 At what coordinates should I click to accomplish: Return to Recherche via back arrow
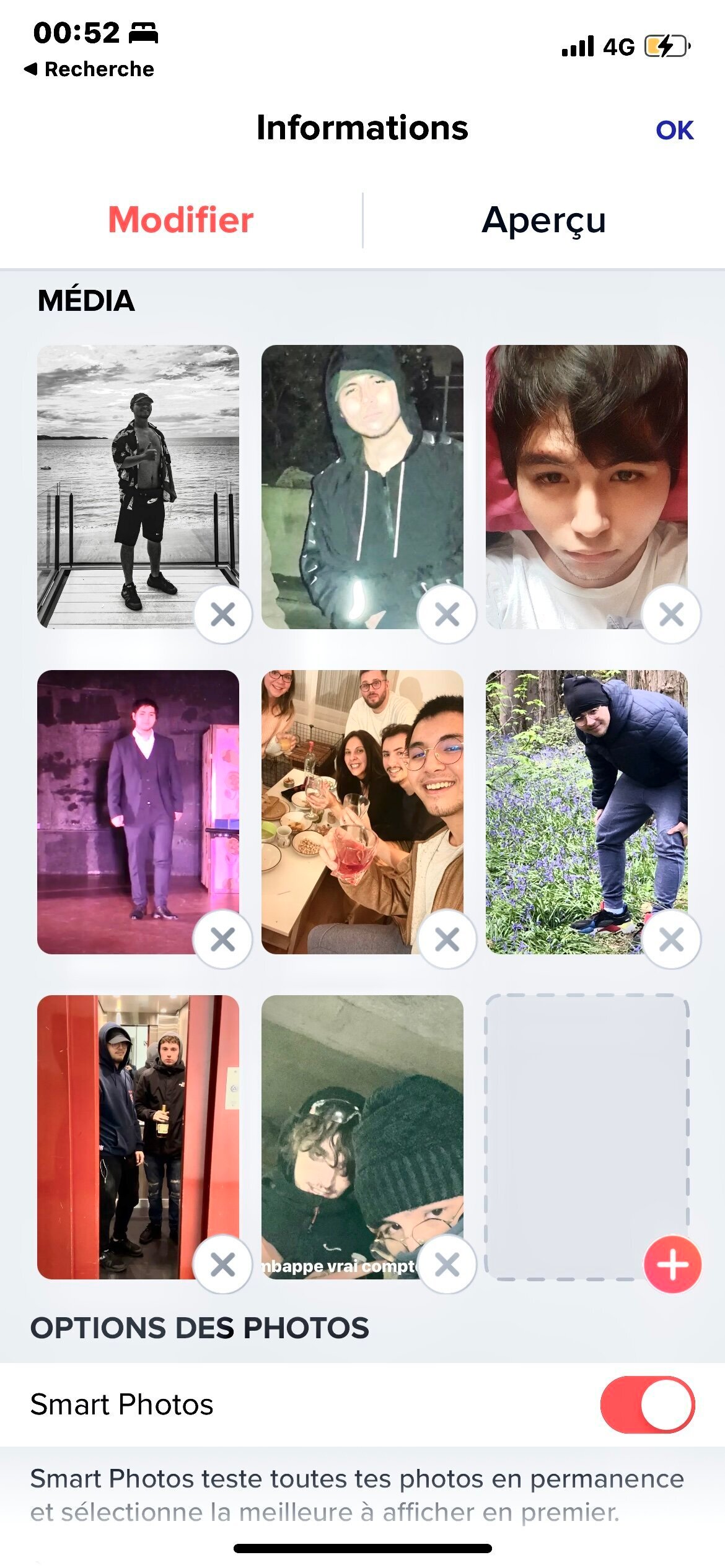tap(89, 69)
